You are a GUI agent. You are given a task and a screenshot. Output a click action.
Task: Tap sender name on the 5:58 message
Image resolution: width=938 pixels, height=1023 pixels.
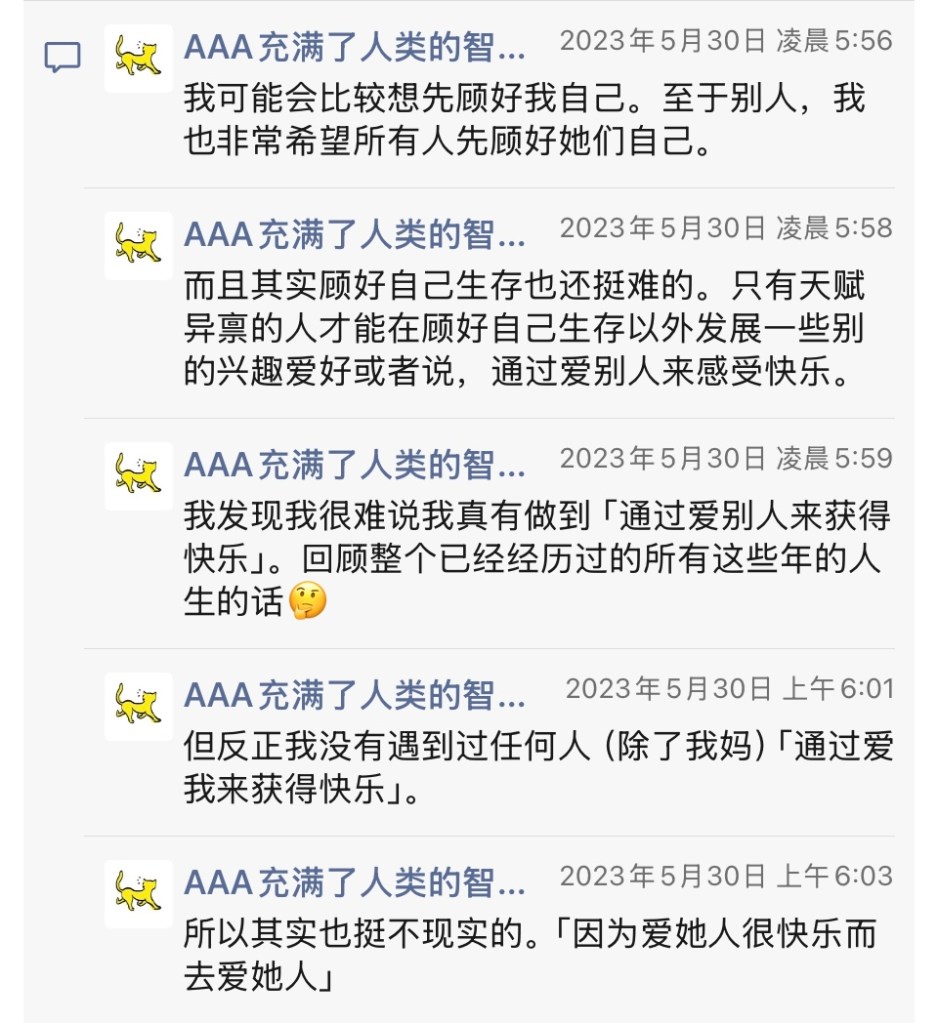click(x=354, y=236)
